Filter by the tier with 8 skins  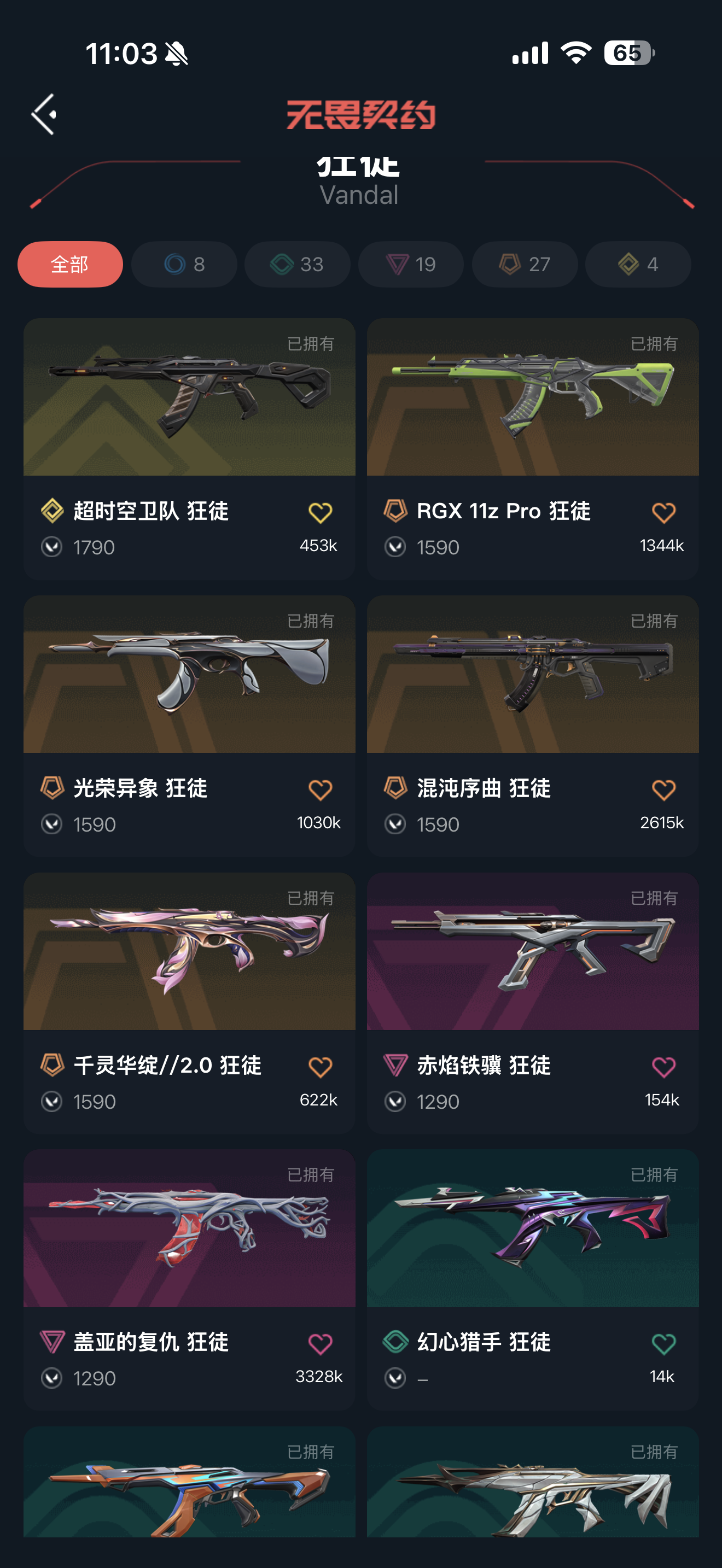pyautogui.click(x=184, y=264)
